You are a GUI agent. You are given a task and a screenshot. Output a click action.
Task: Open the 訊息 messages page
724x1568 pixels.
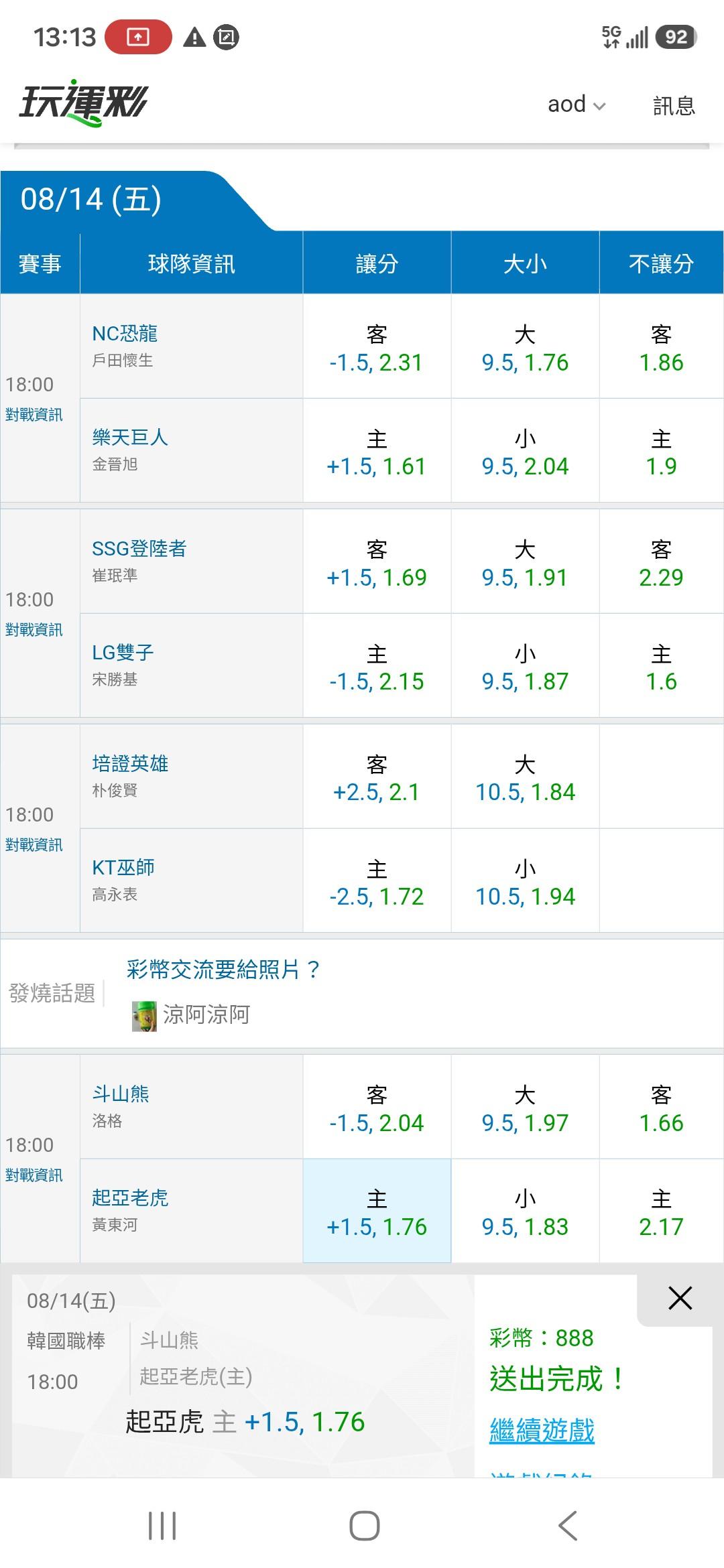674,105
